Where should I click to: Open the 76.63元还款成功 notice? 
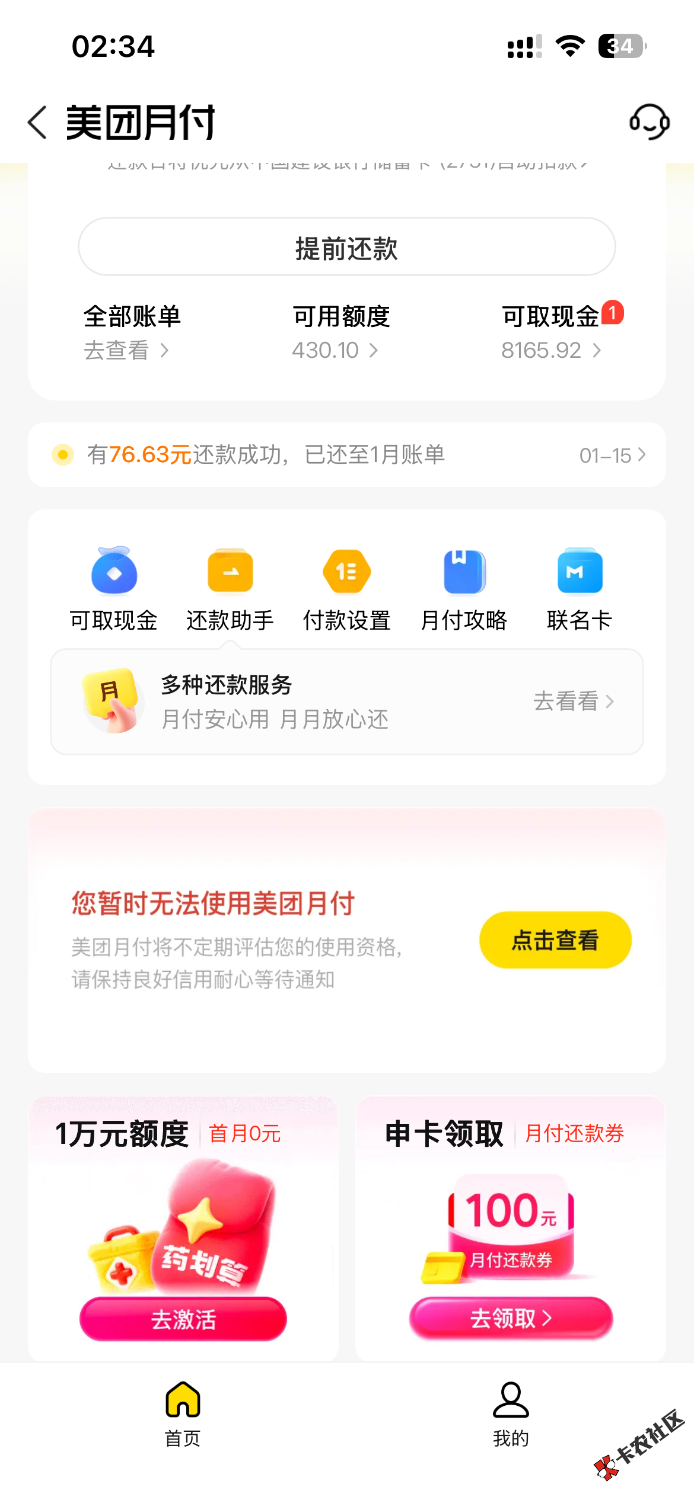pos(346,455)
